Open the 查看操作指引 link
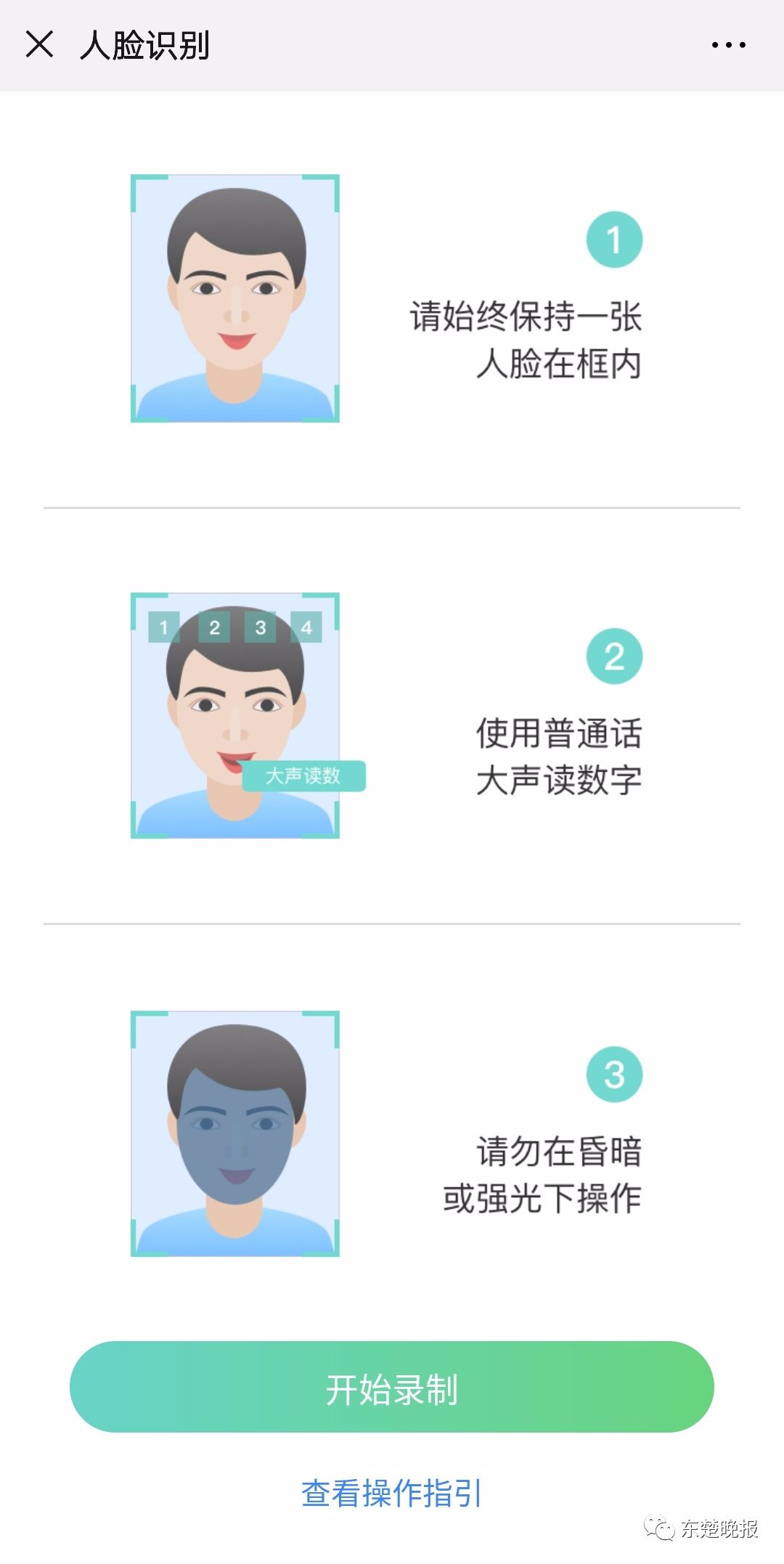Screen dimensions: 784x1564 point(392,1494)
